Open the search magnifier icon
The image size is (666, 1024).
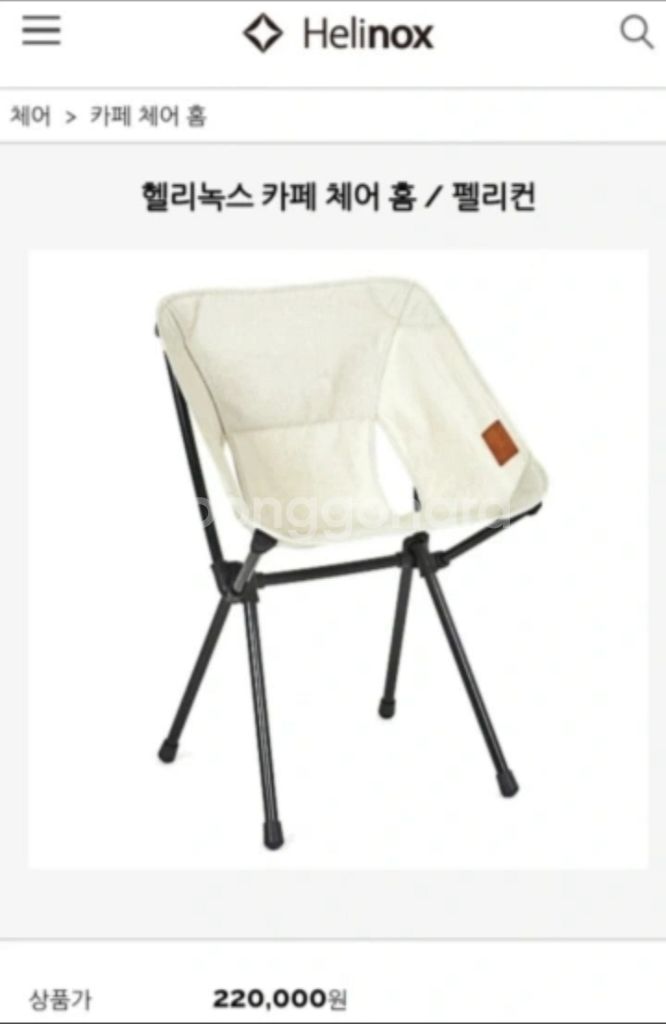coord(636,33)
